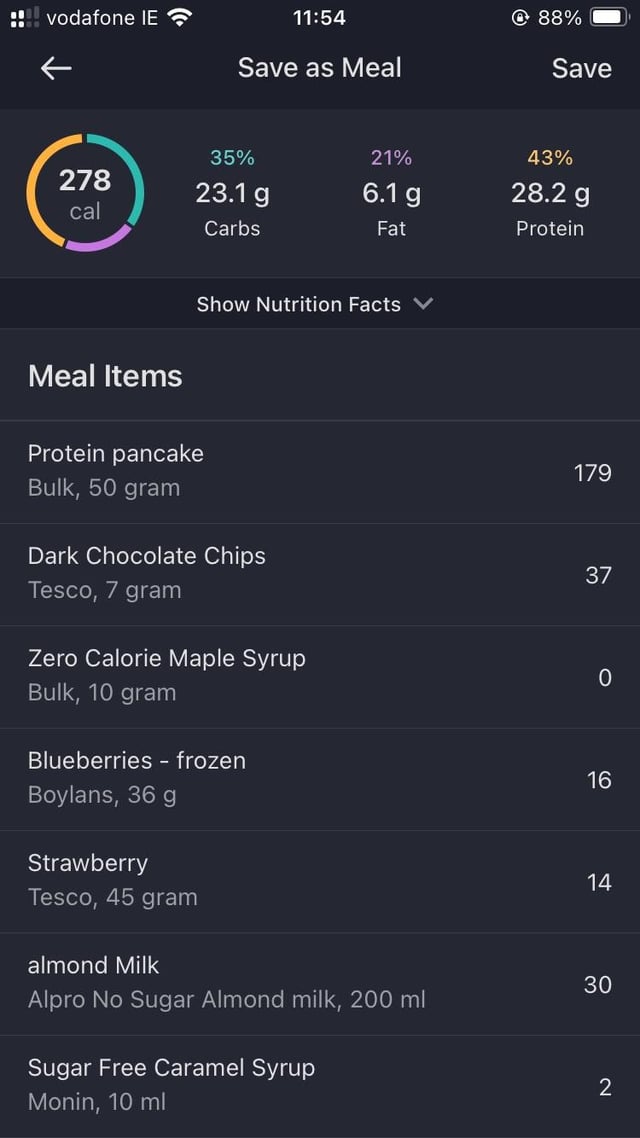Tap the Strawberry meal item
Viewport: 640px width, 1138px height.
pos(320,881)
